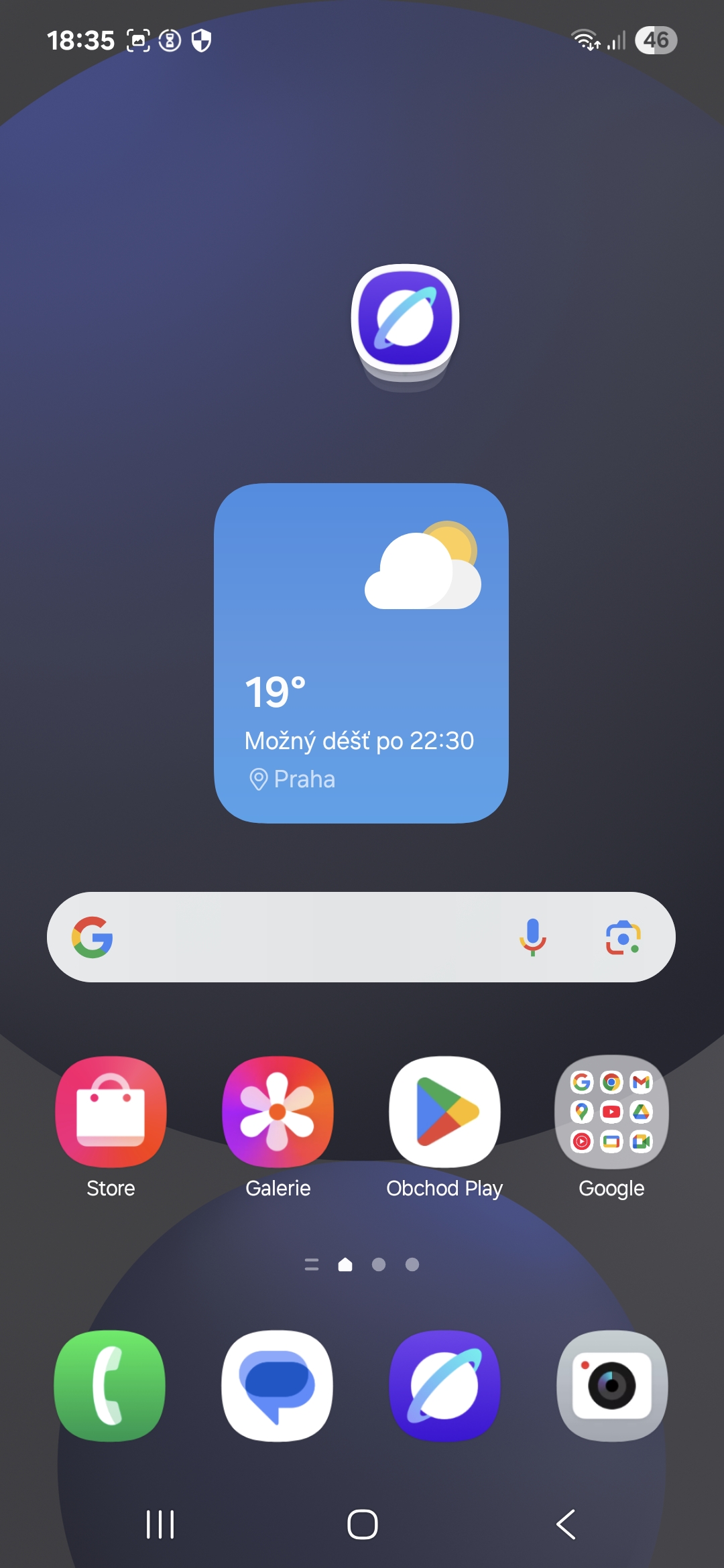
Task: Open the Messages app in the dock
Action: [x=278, y=1386]
